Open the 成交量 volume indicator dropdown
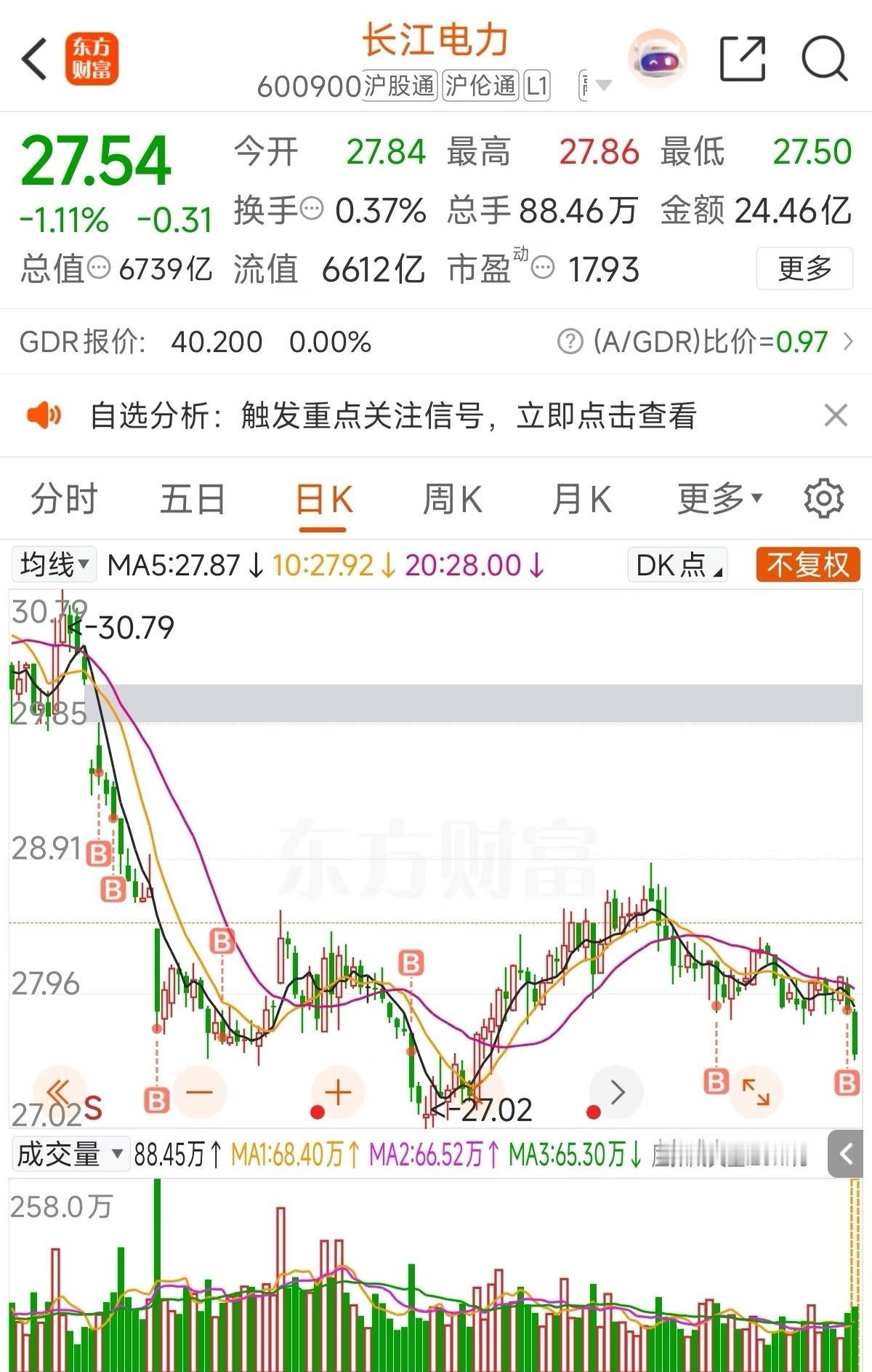 point(68,1152)
